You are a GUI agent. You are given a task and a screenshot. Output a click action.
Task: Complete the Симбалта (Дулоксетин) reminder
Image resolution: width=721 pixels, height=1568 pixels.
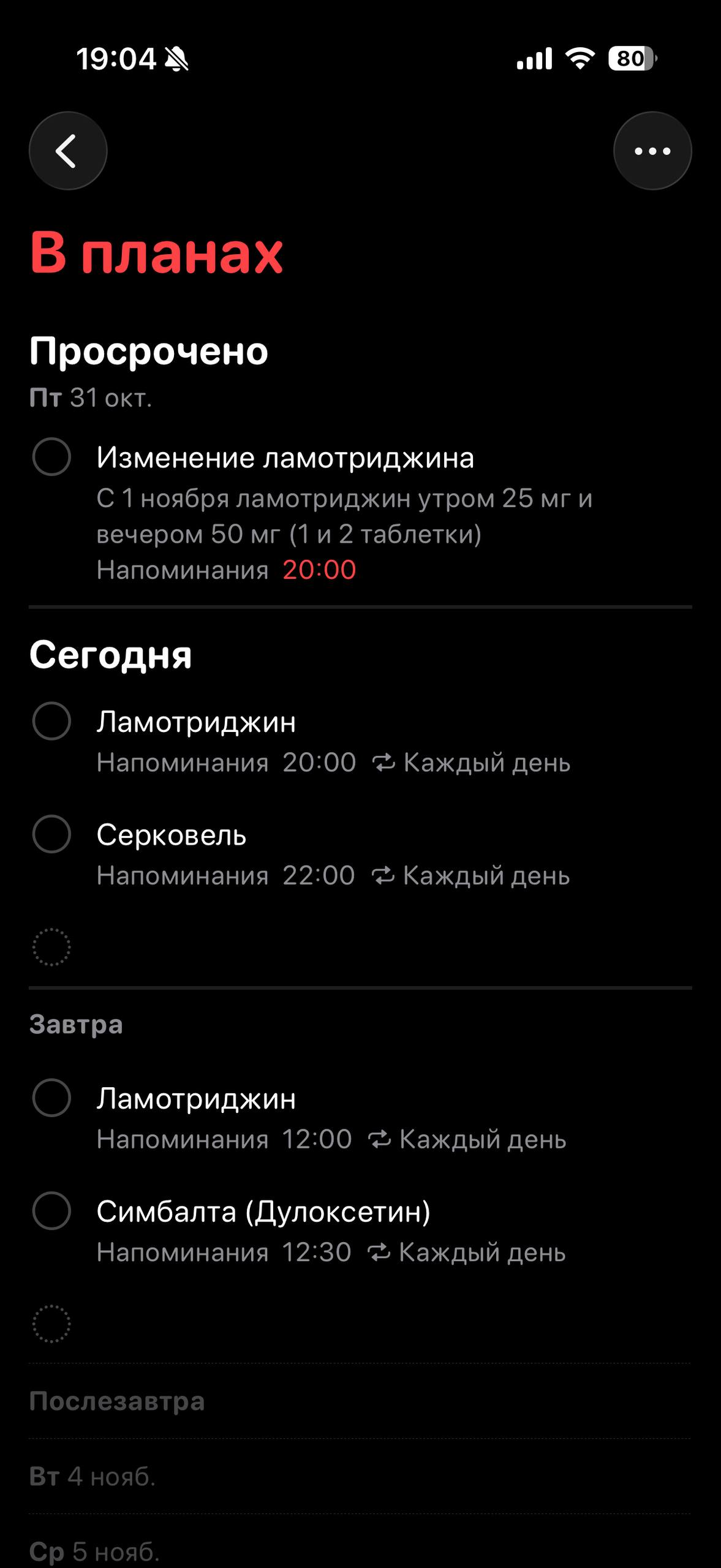[51, 1211]
